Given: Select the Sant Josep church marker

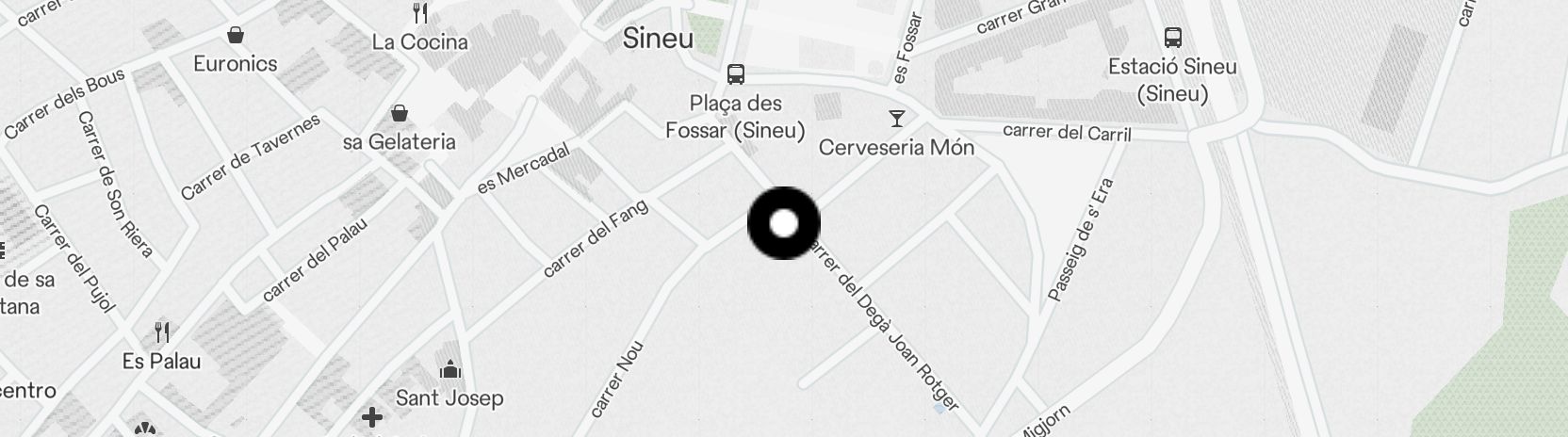Looking at the screenshot, I should pos(449,369).
